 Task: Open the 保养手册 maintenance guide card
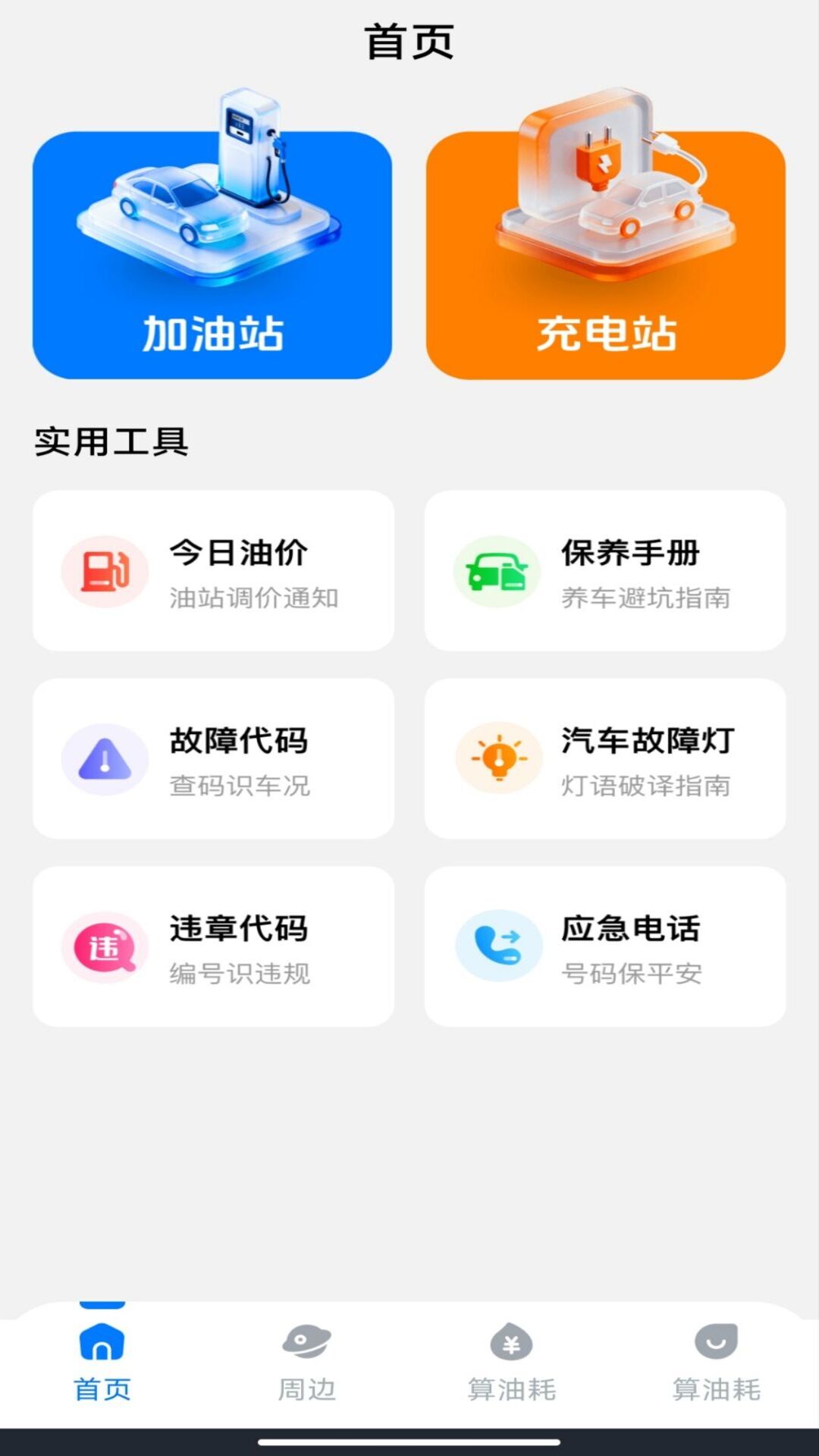click(604, 571)
